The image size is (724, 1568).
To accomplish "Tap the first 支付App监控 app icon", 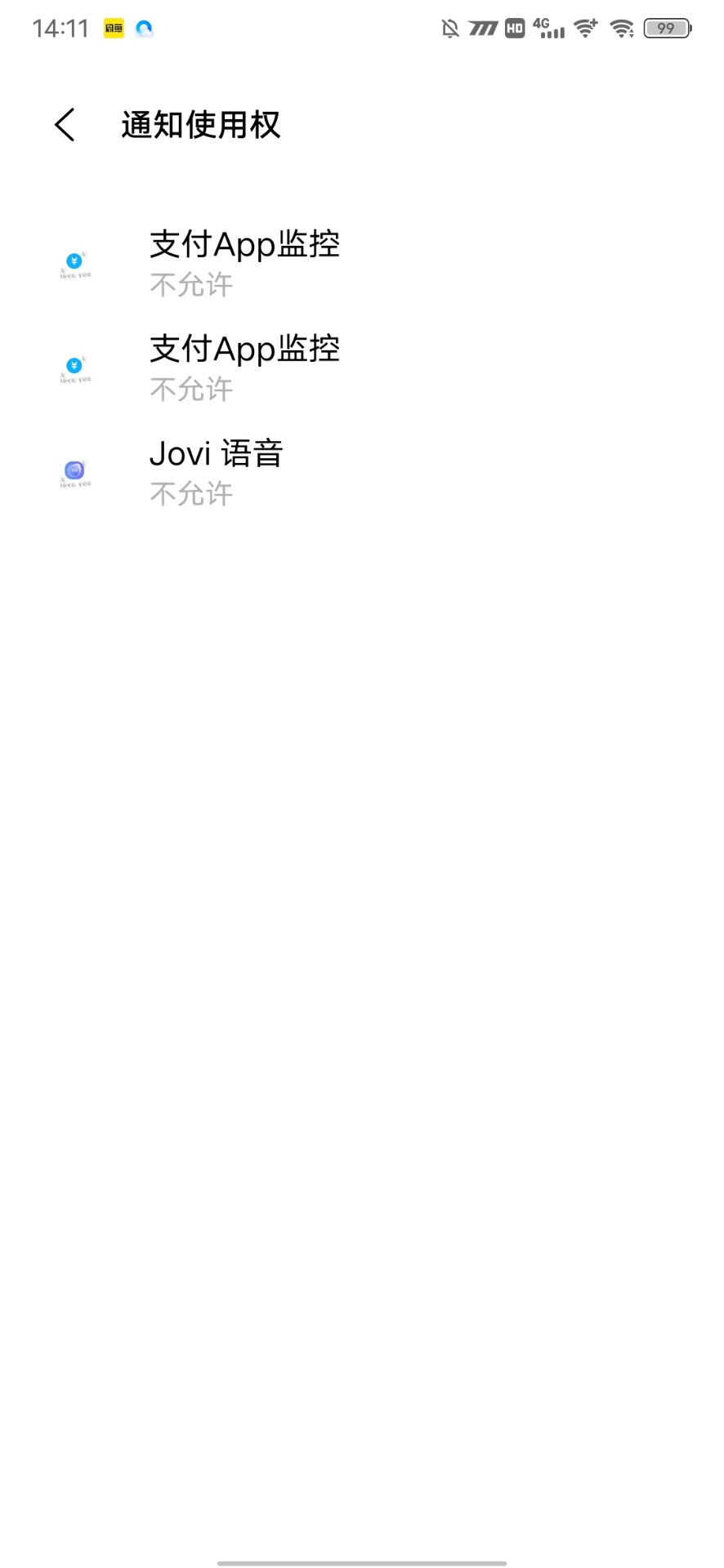I will (74, 264).
